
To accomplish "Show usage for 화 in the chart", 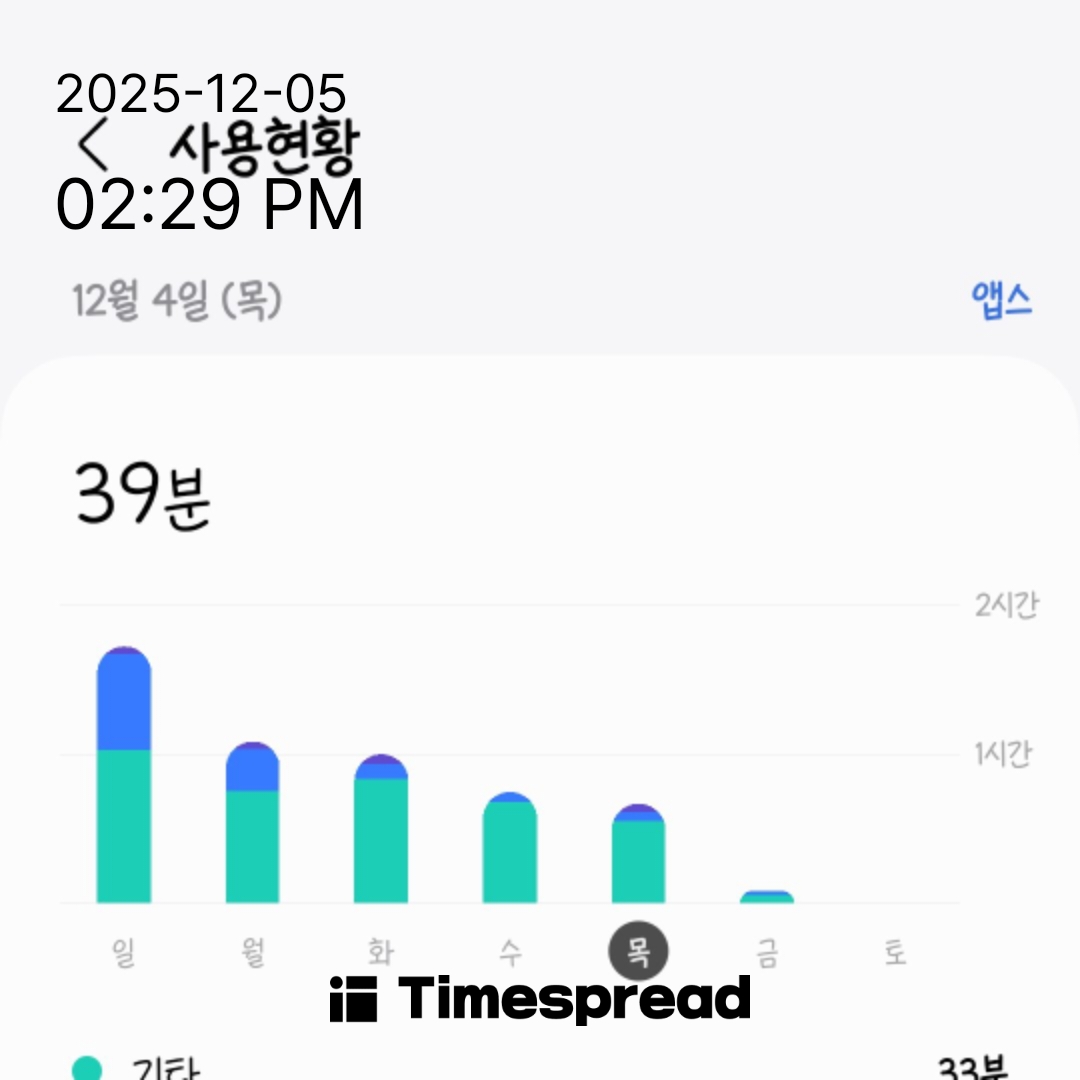I will coord(381,830).
